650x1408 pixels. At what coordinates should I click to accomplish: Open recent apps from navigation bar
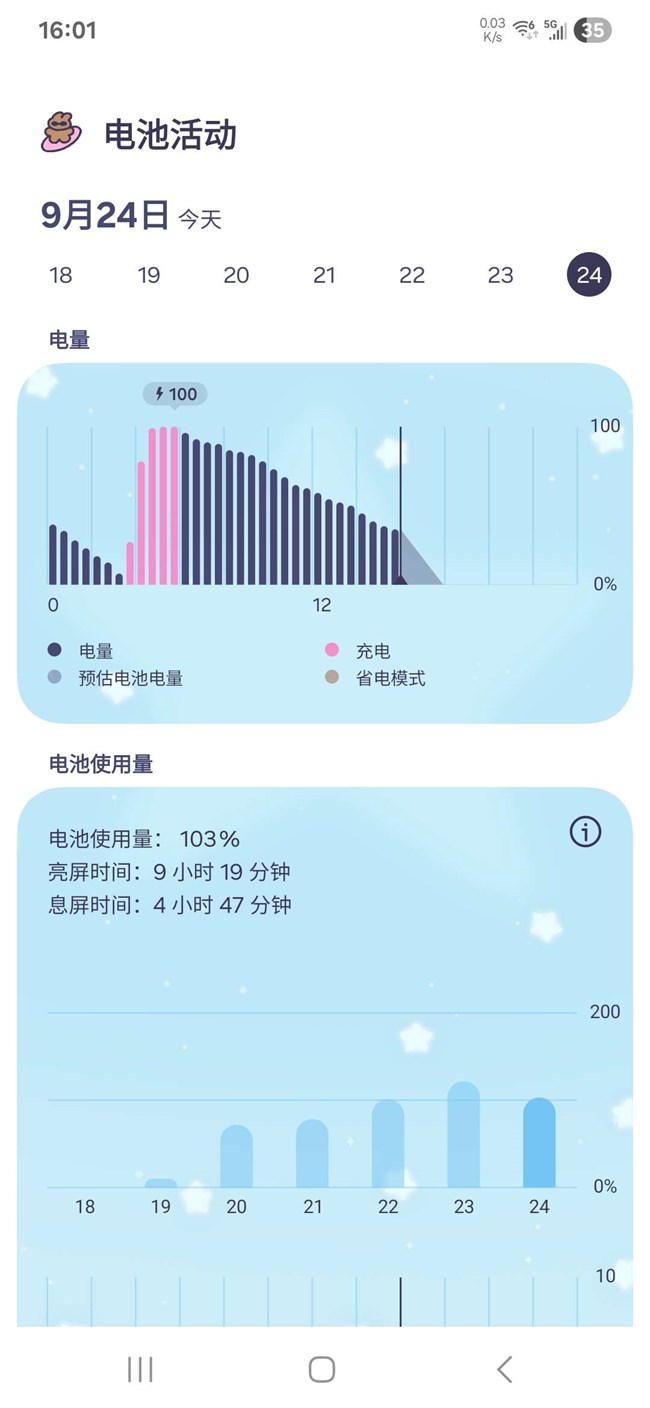tap(140, 1369)
